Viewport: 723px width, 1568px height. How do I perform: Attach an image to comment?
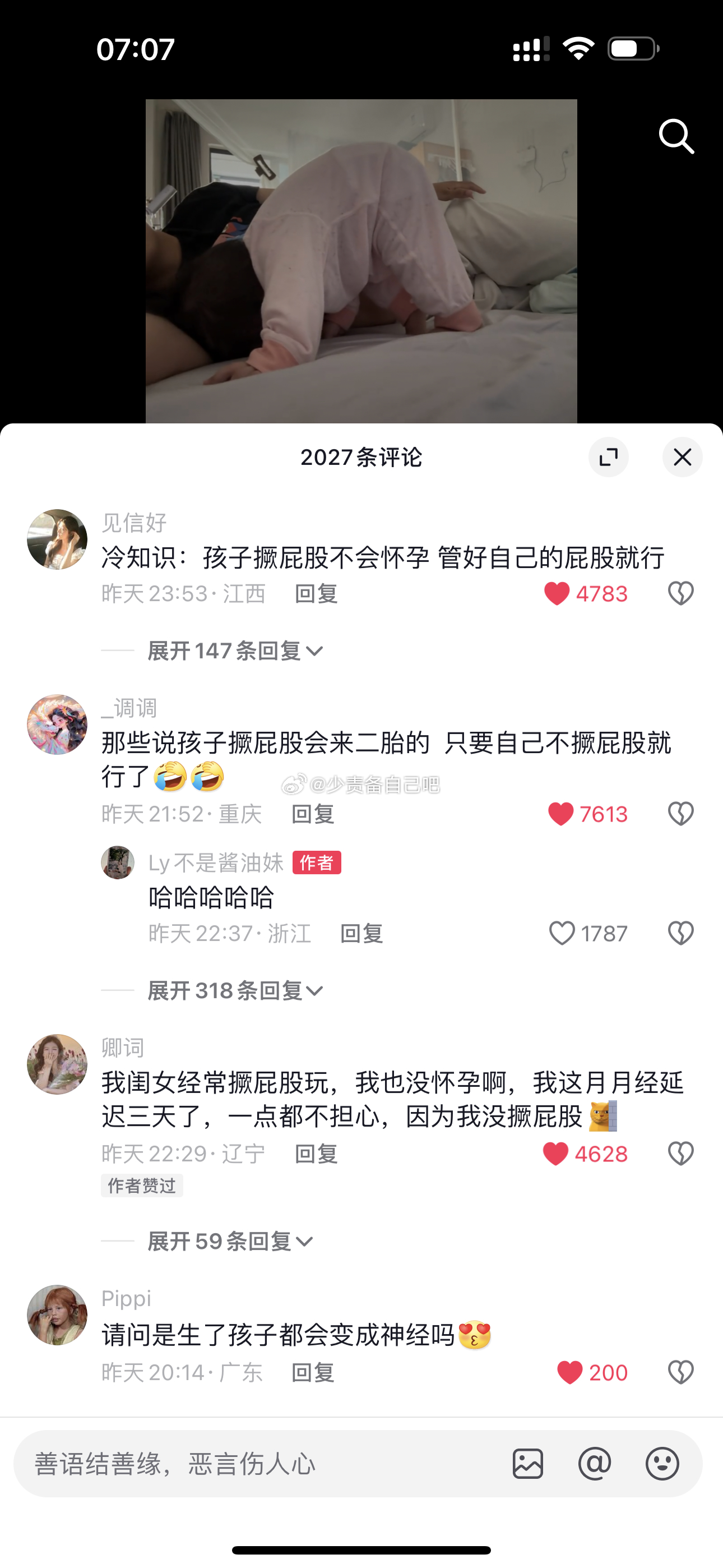pyautogui.click(x=527, y=1464)
